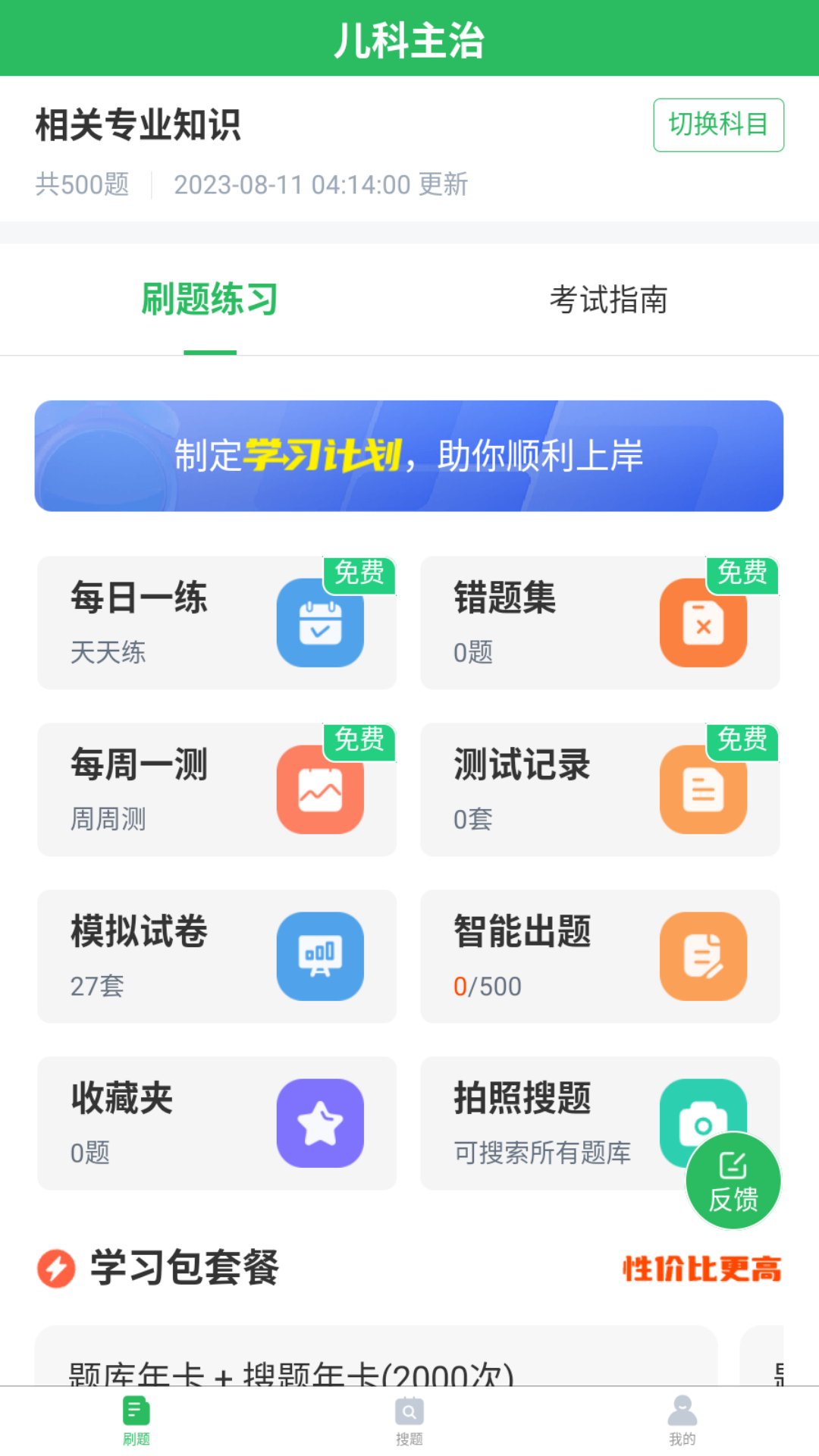The width and height of the screenshot is (819, 1456).
Task: Click the floating 反馈 feedback button
Action: (x=732, y=1181)
